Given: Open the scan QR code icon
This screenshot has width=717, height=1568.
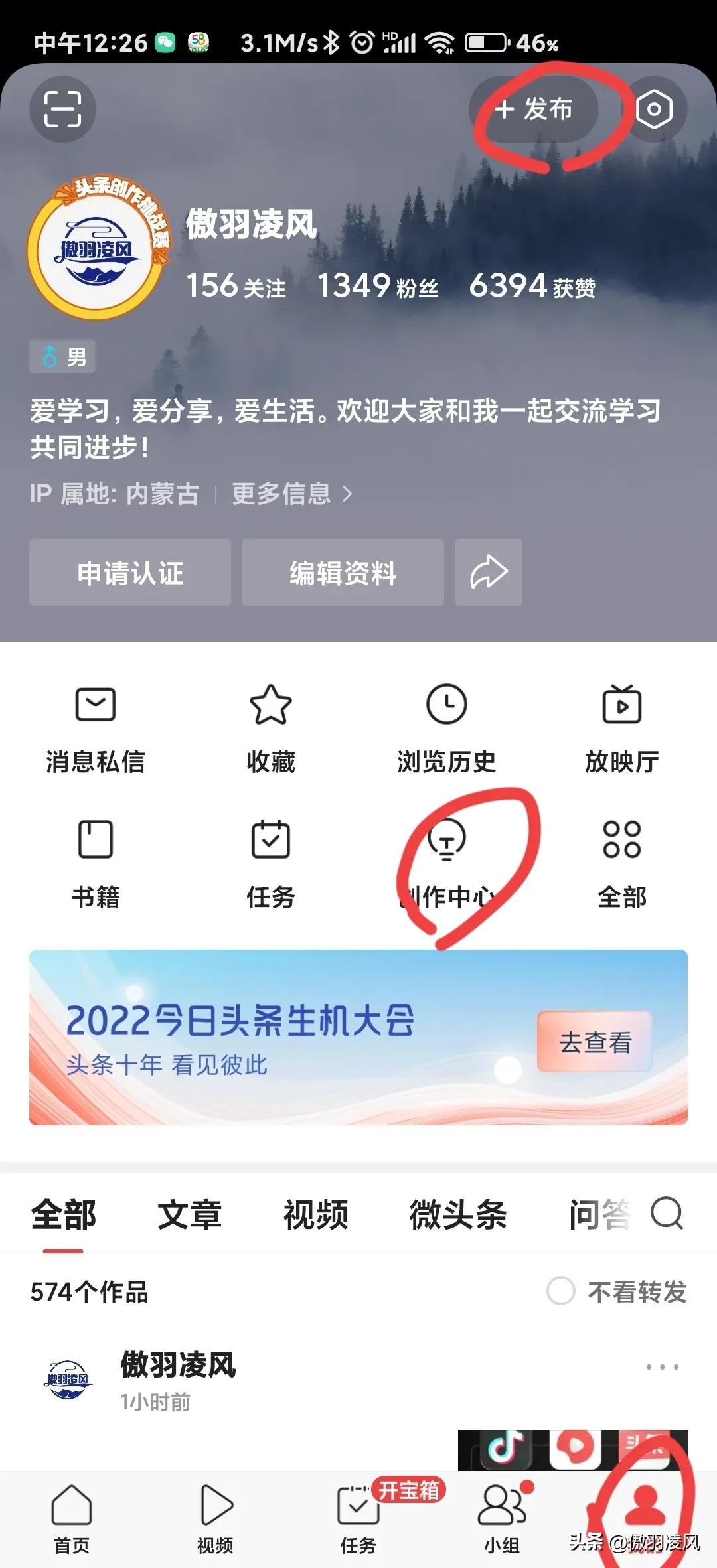Looking at the screenshot, I should [x=62, y=109].
